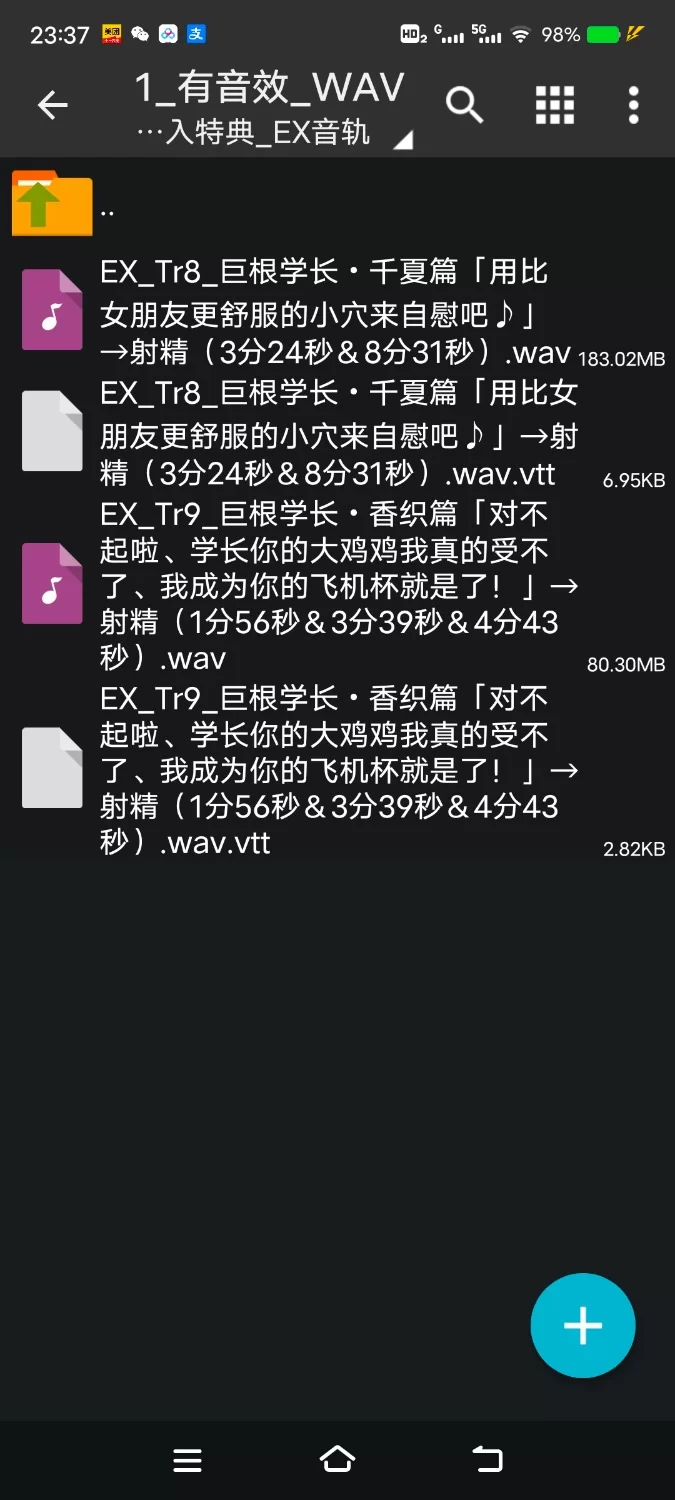The width and height of the screenshot is (675, 1500).
Task: Open the EX_Tr8 .wav audio file
Action: coord(335,312)
